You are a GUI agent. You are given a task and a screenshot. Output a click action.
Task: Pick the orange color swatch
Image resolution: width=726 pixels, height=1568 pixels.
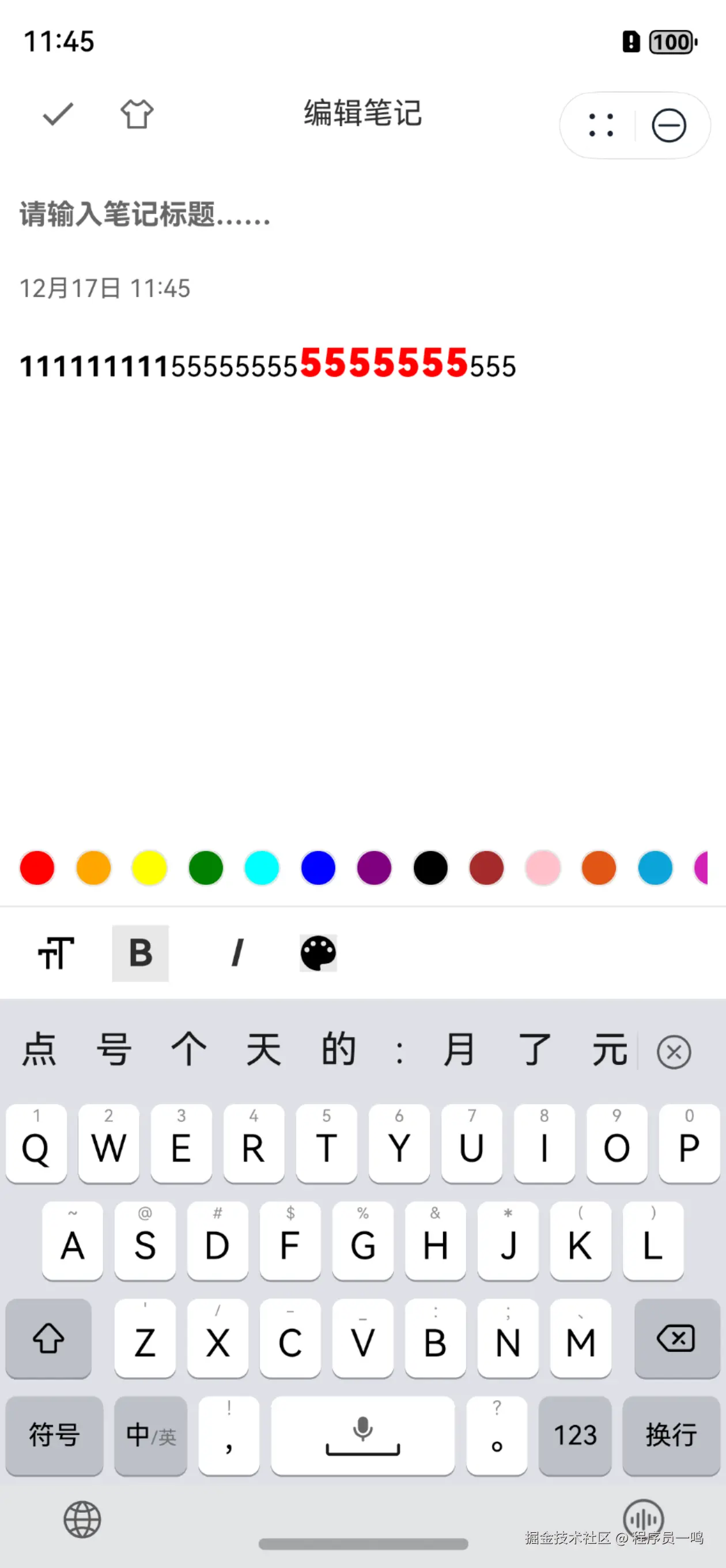pos(93,868)
